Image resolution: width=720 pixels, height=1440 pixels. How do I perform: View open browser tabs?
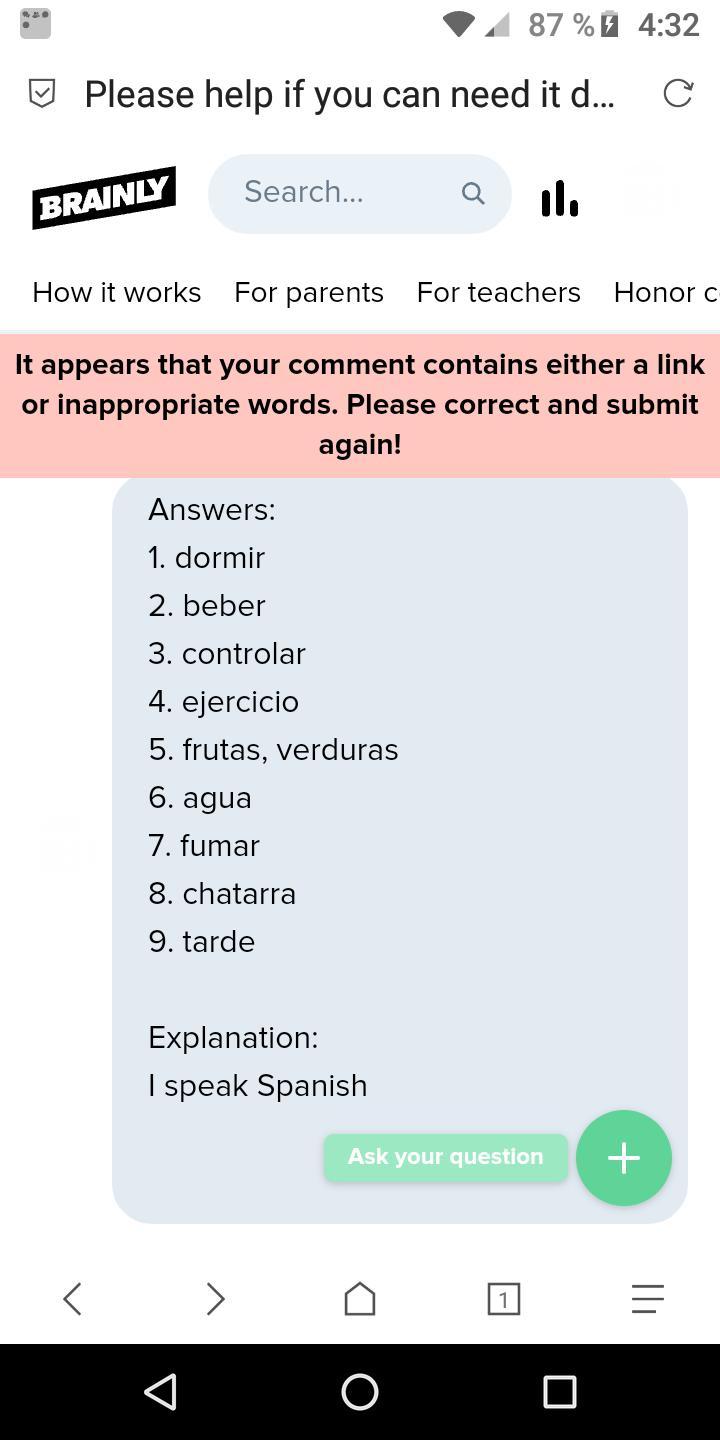coord(503,1299)
